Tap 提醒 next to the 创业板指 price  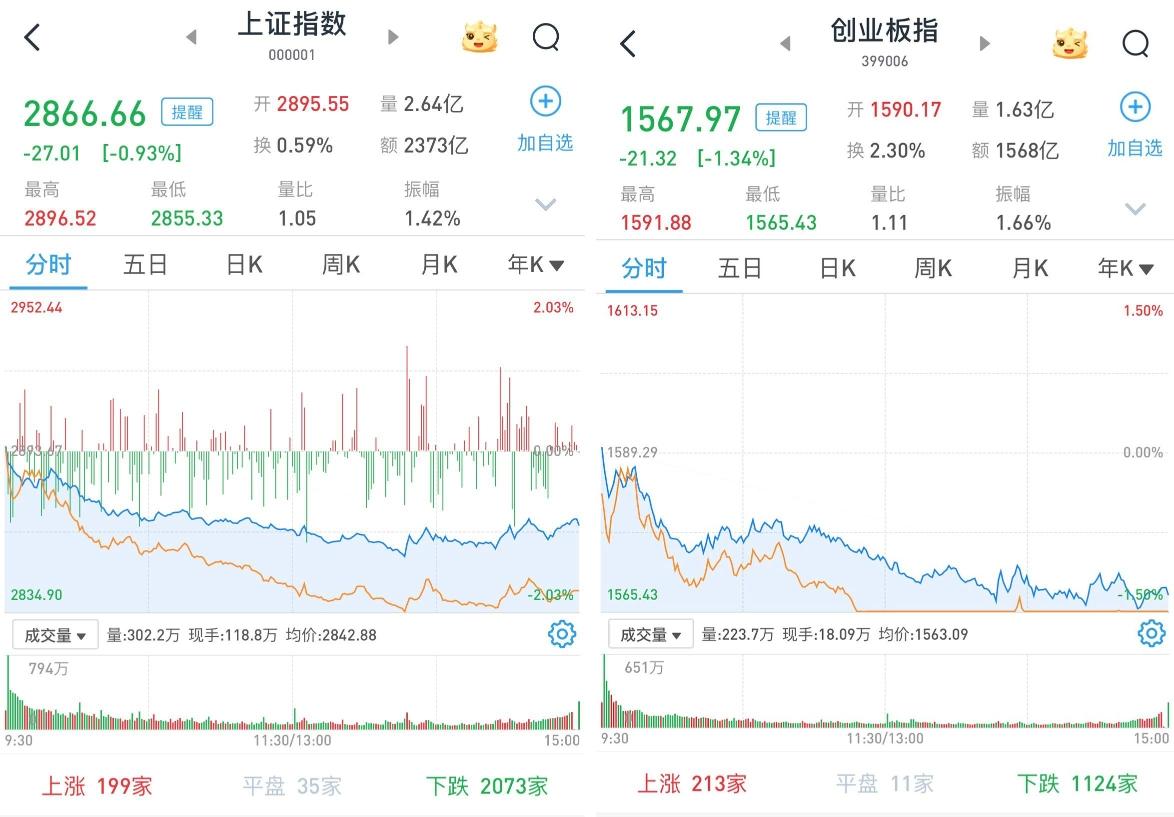coord(781,118)
